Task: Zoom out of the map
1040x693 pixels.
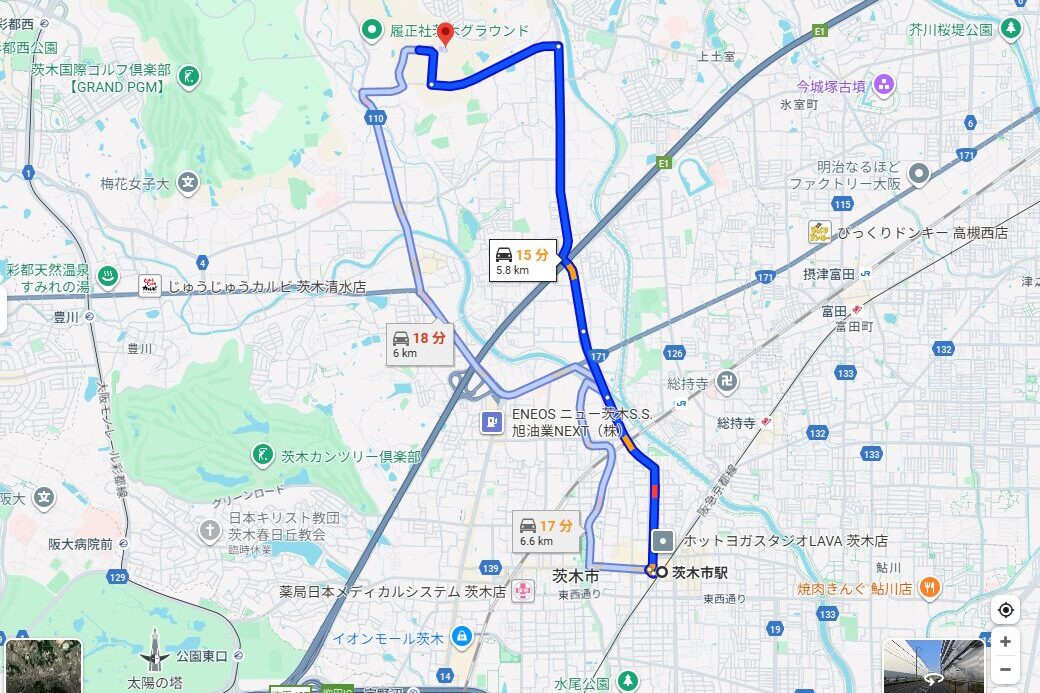Action: (x=1005, y=669)
